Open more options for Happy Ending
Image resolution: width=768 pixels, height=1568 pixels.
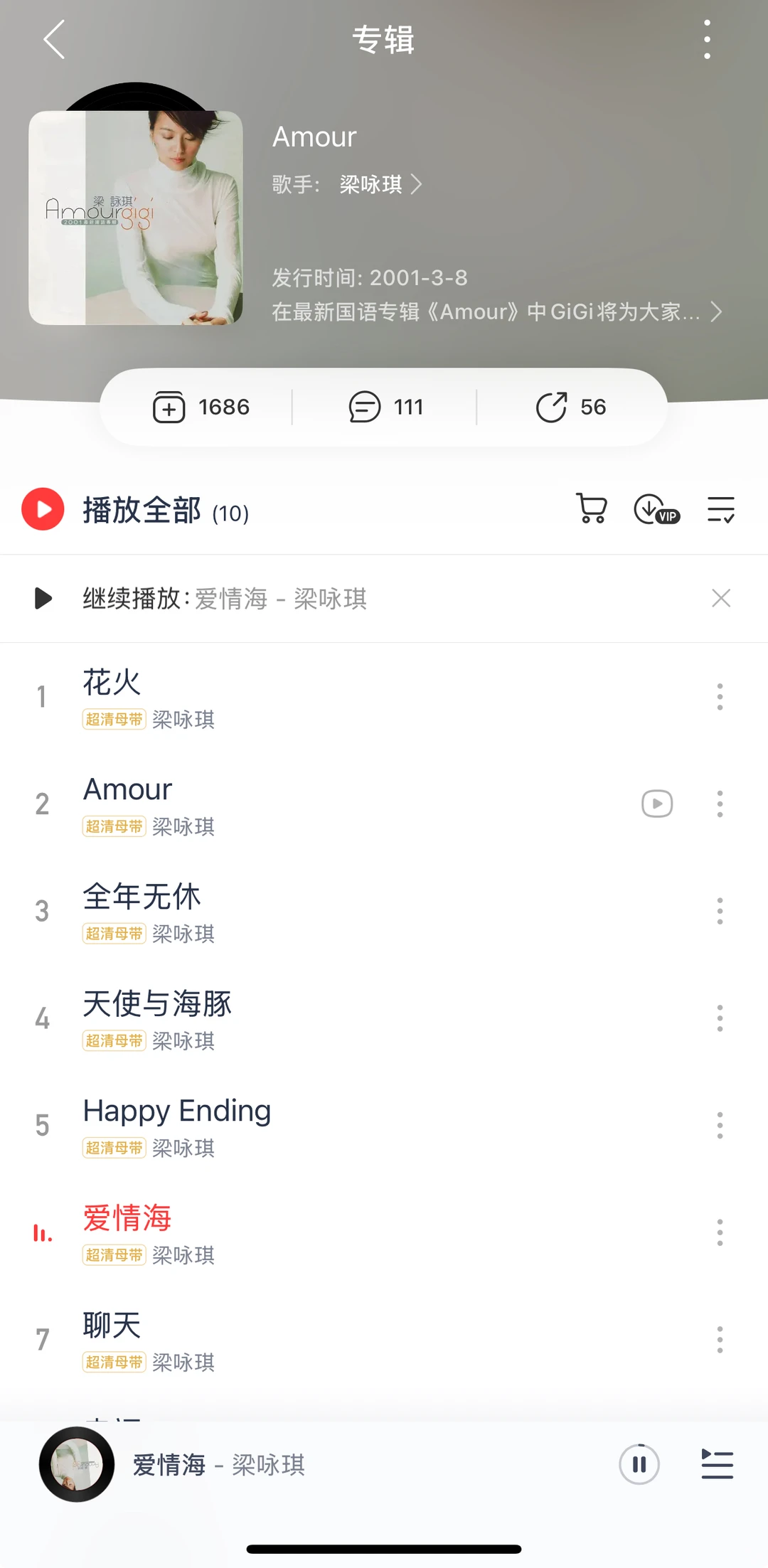point(720,1126)
